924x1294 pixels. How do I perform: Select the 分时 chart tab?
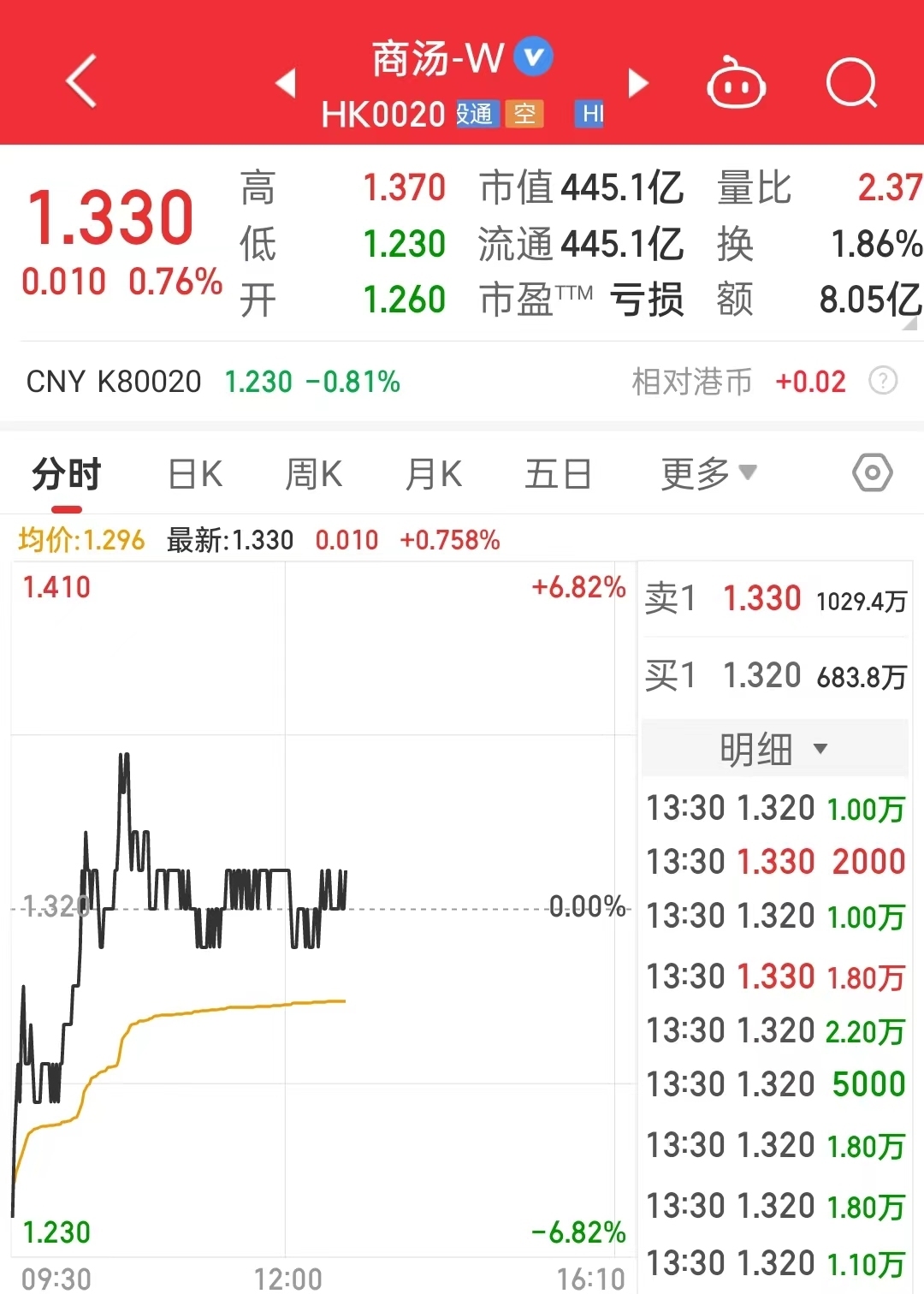click(67, 474)
